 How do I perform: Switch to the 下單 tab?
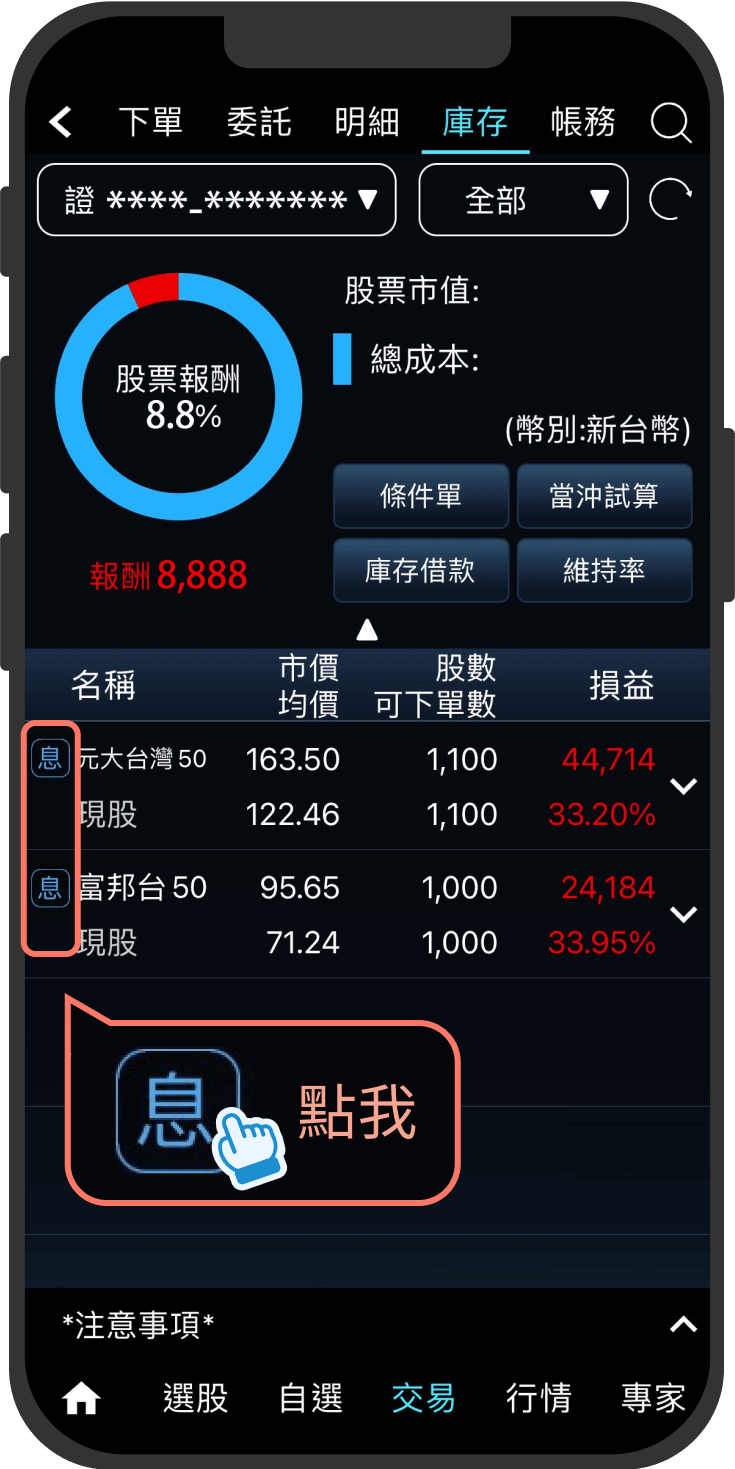coord(151,123)
